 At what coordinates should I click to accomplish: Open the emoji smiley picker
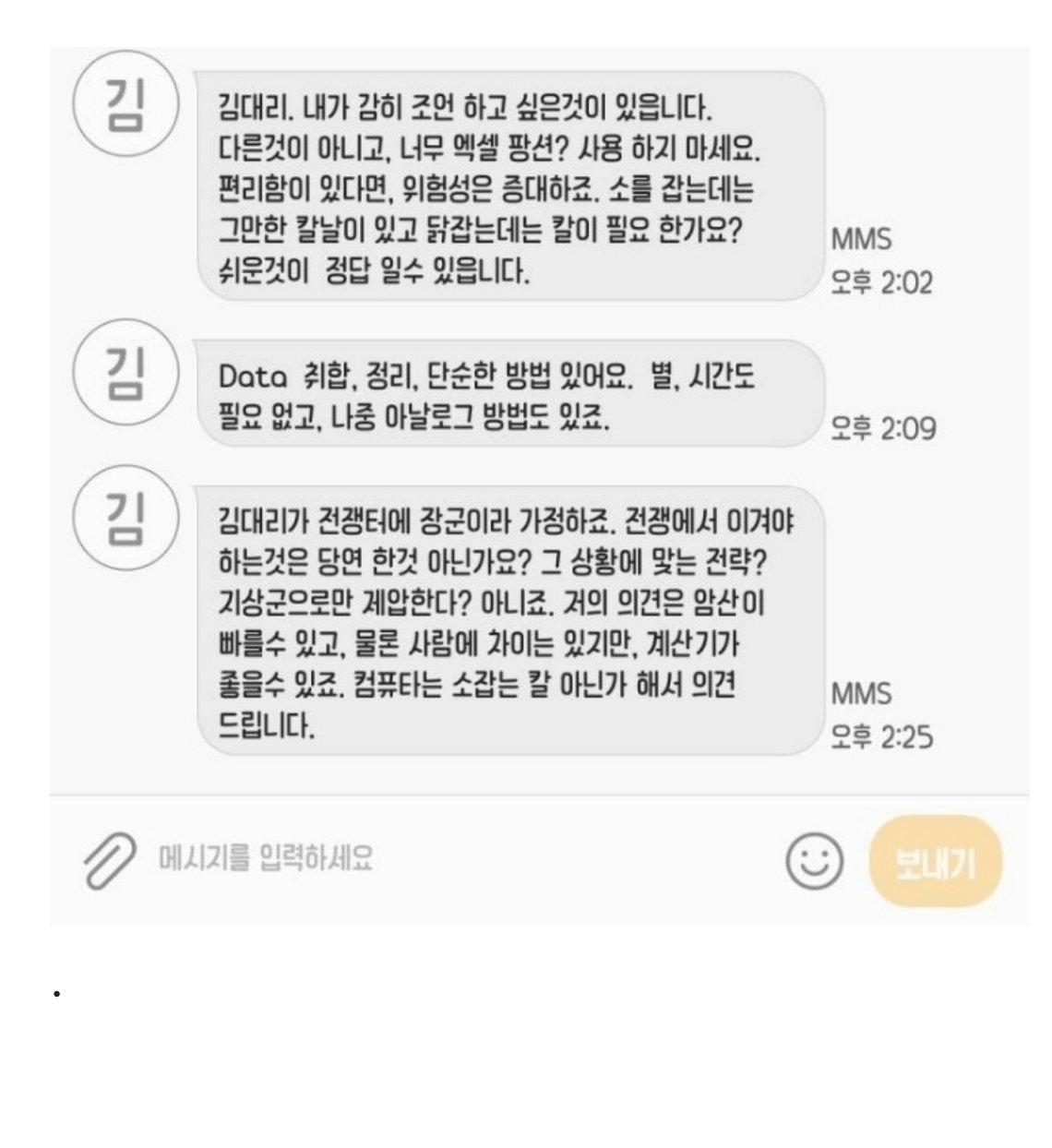click(x=814, y=860)
